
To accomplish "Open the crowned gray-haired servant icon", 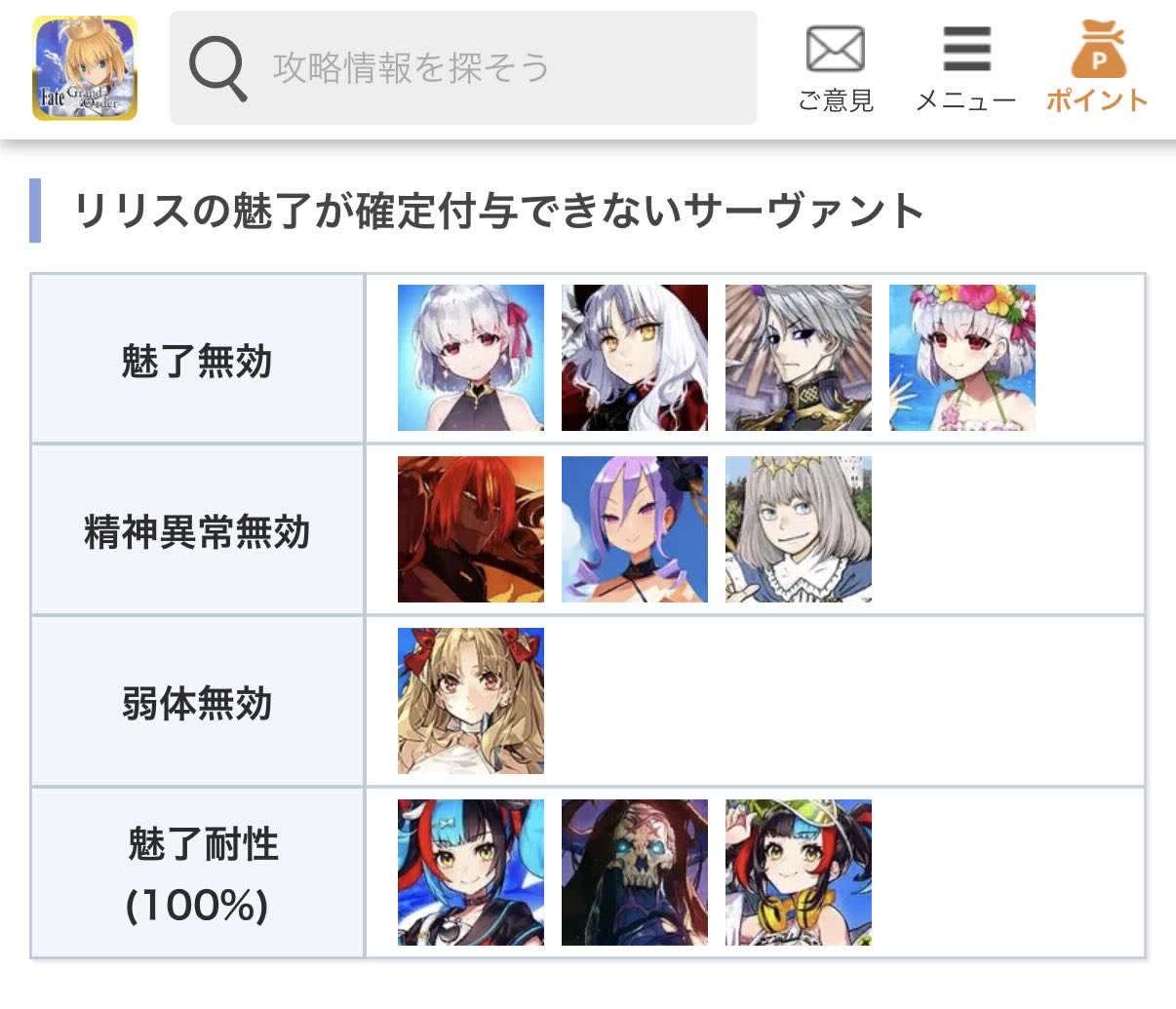I will click(799, 529).
